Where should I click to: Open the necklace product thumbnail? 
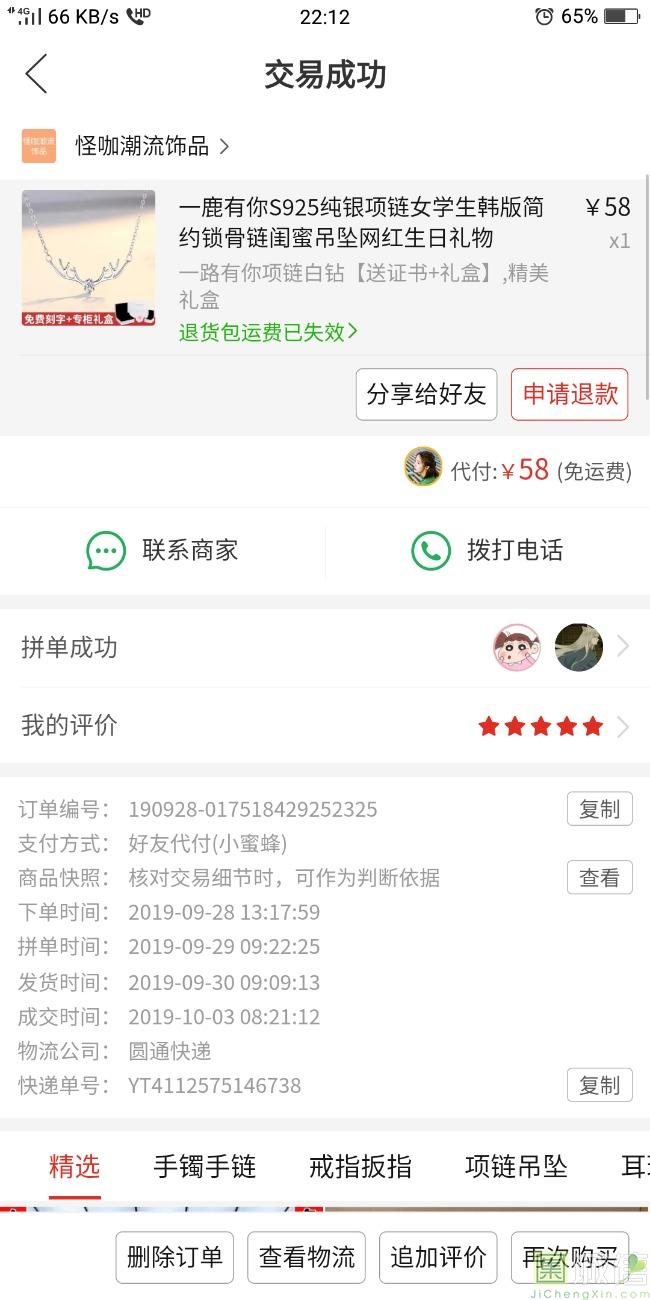click(x=88, y=258)
